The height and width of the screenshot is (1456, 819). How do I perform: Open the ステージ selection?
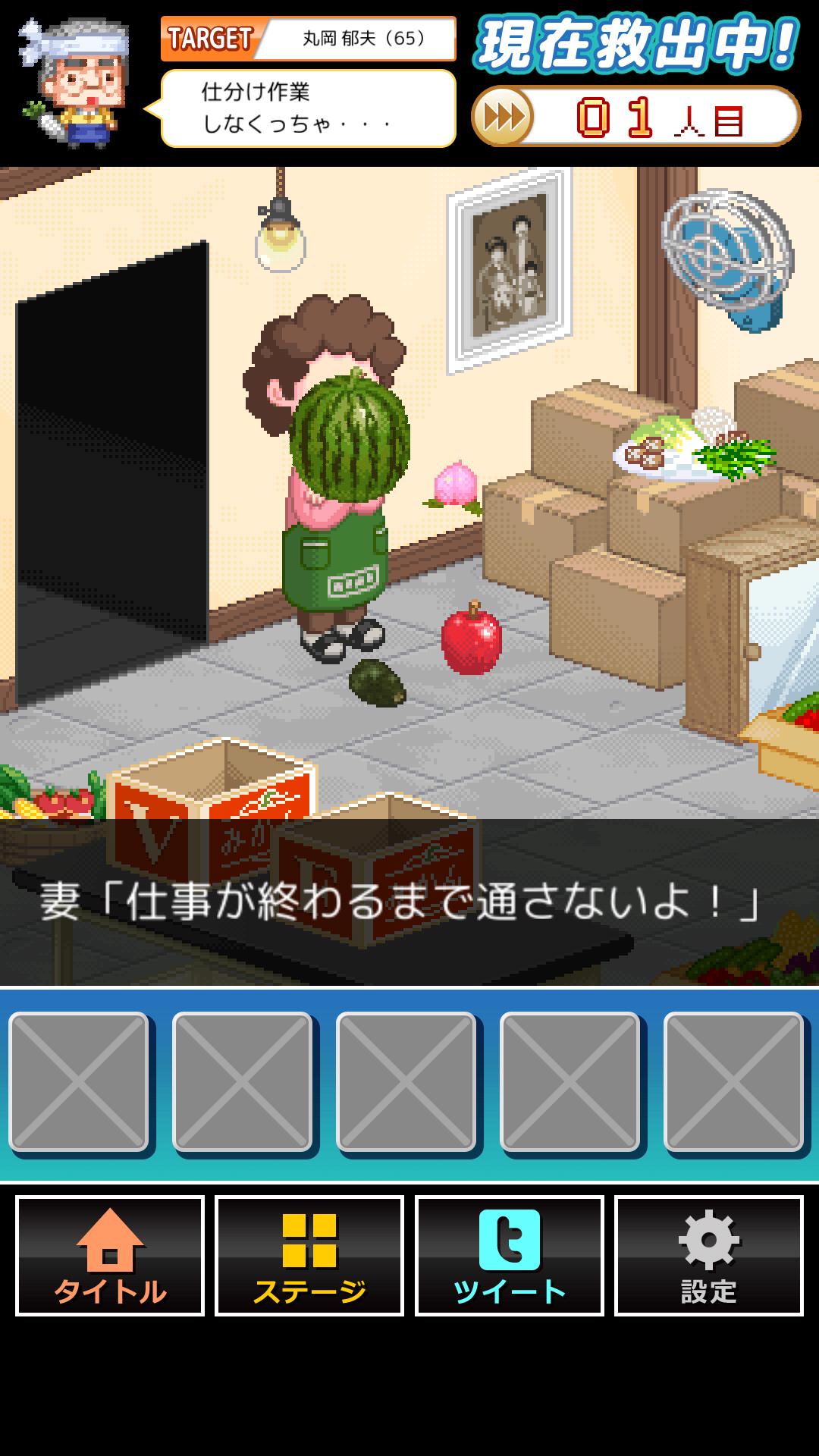point(309,1255)
